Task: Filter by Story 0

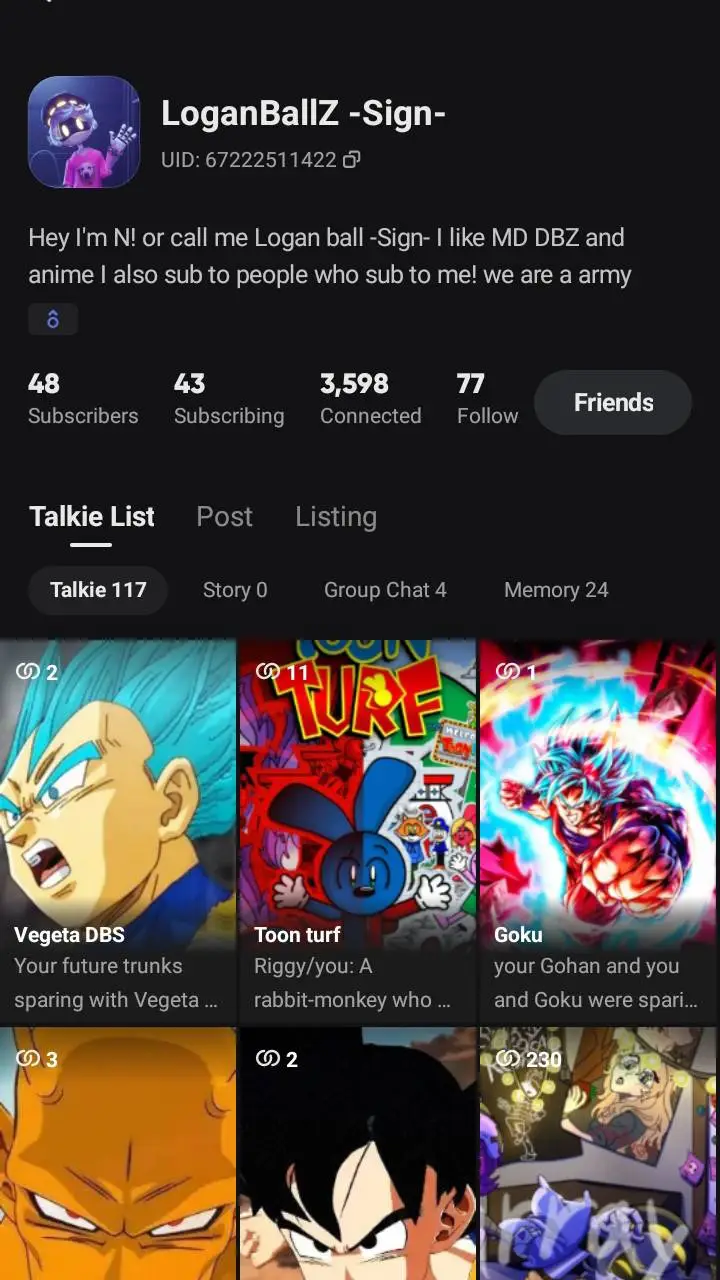Action: click(x=235, y=590)
